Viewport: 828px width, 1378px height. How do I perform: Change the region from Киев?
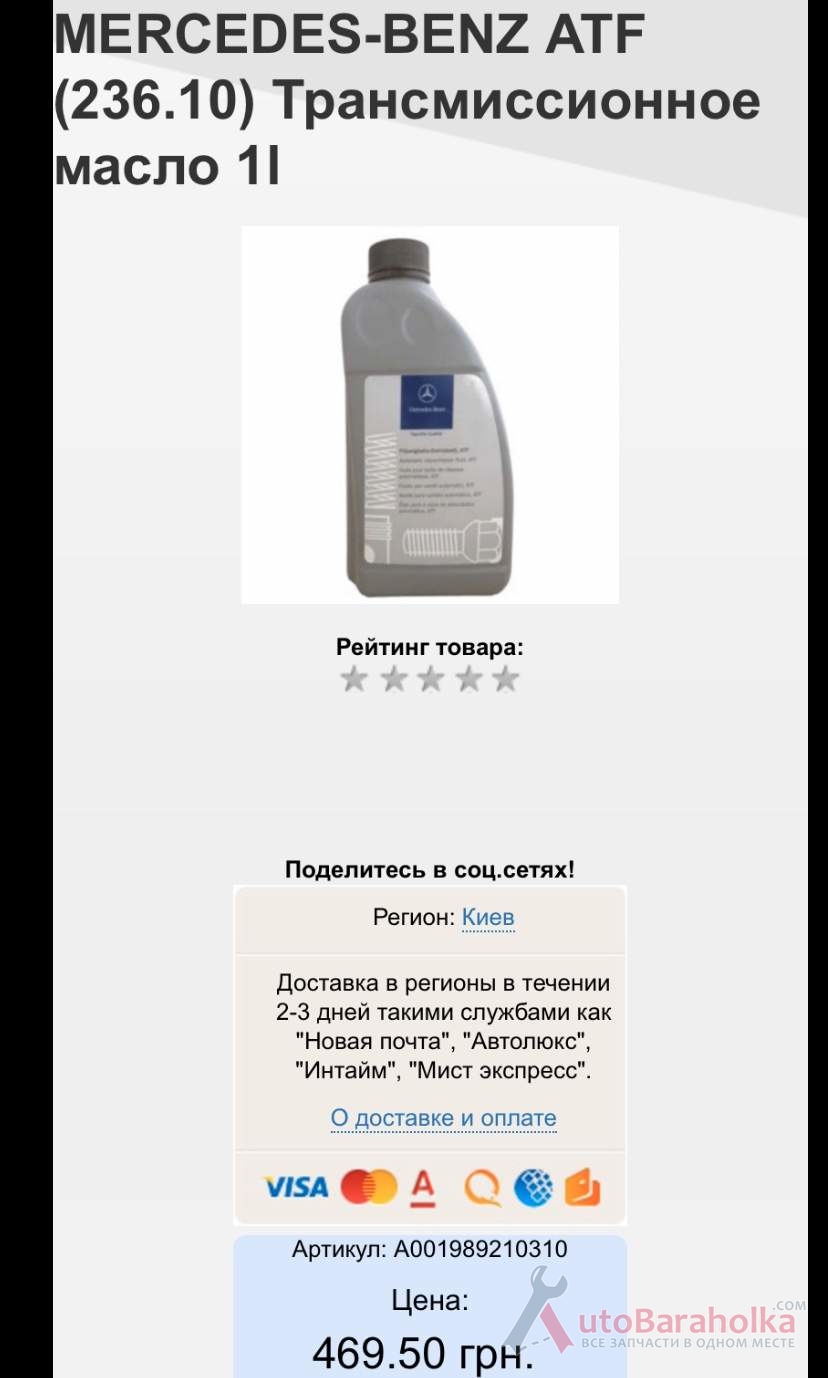tap(488, 917)
